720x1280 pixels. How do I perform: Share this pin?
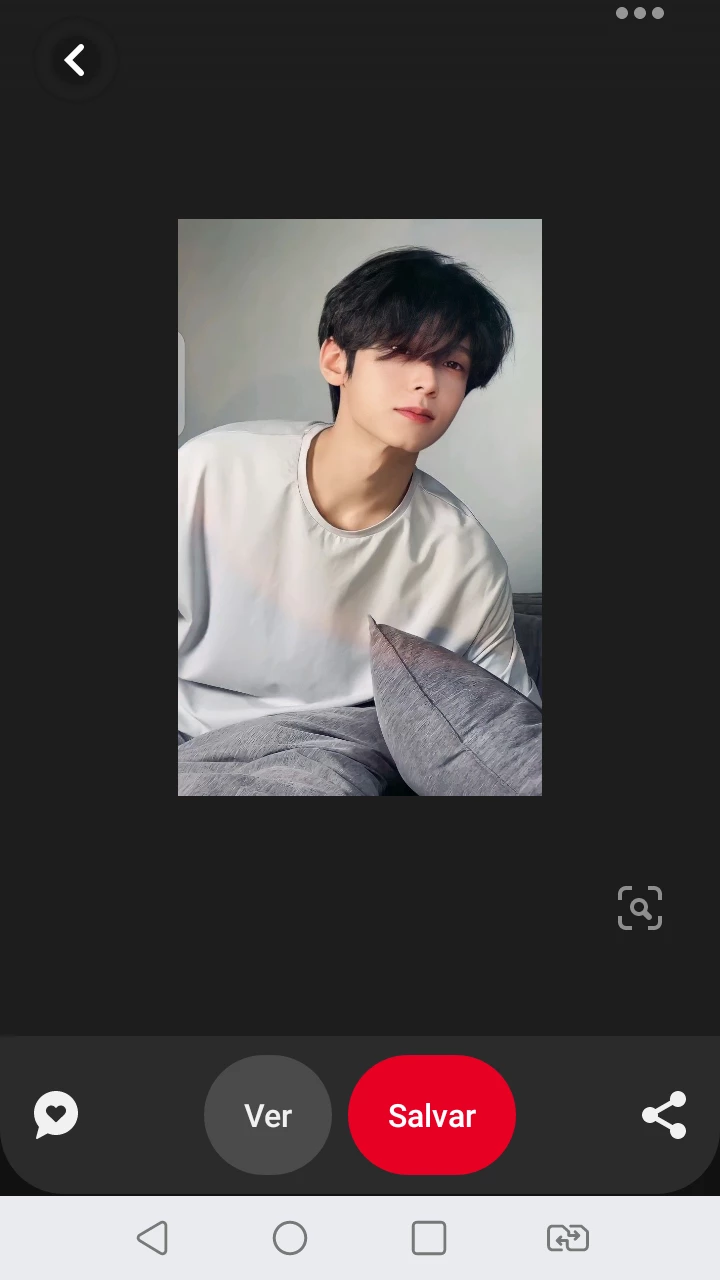664,1114
